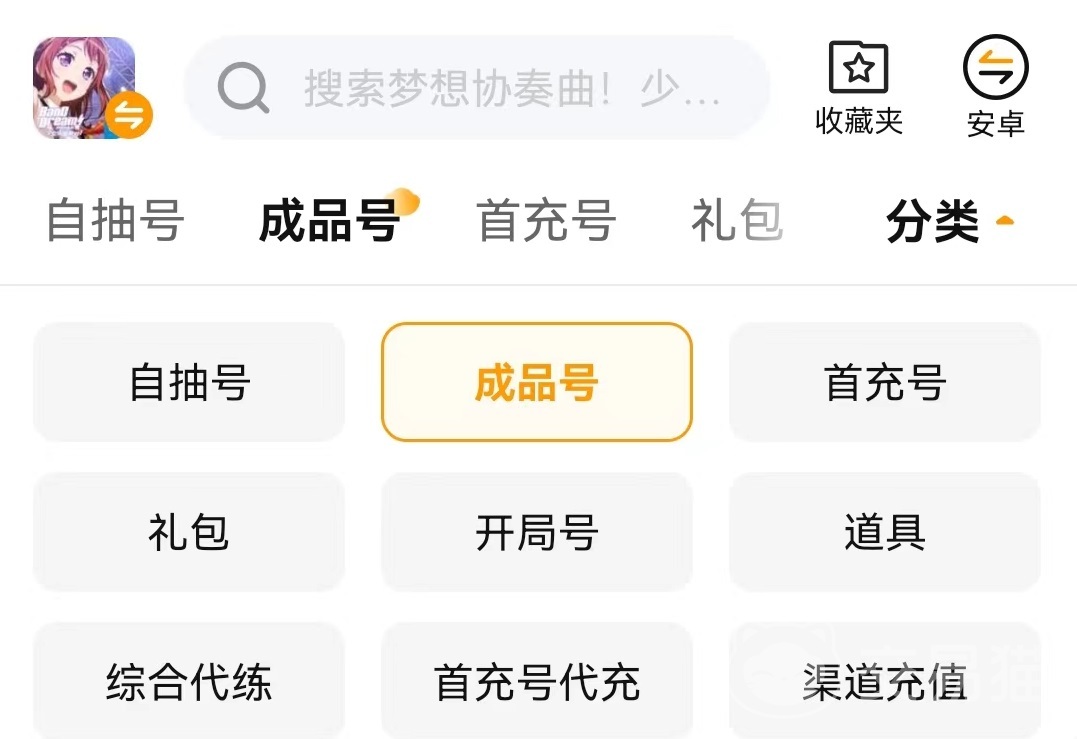1077x739 pixels.
Task: Pick the 首充号 category chip
Action: click(x=885, y=382)
